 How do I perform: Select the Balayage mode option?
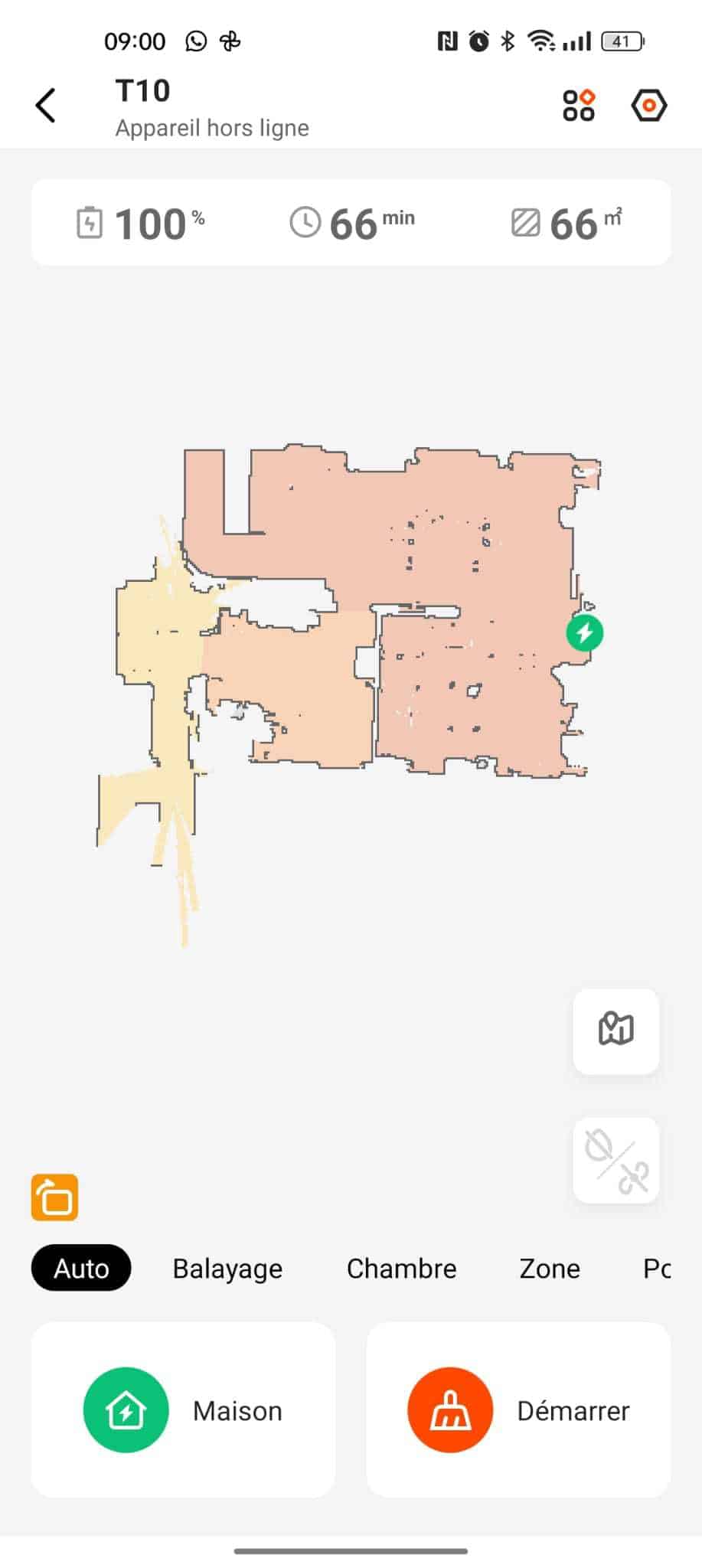(x=227, y=1268)
